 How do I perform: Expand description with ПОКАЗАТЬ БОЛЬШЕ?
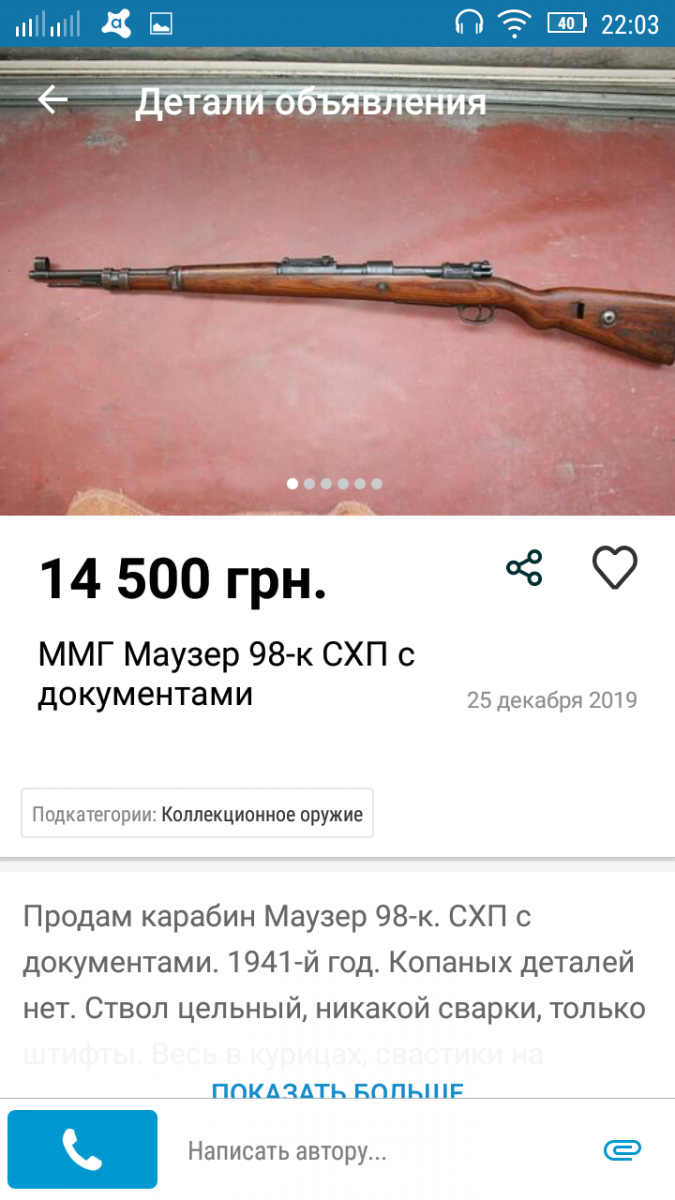click(x=337, y=1088)
